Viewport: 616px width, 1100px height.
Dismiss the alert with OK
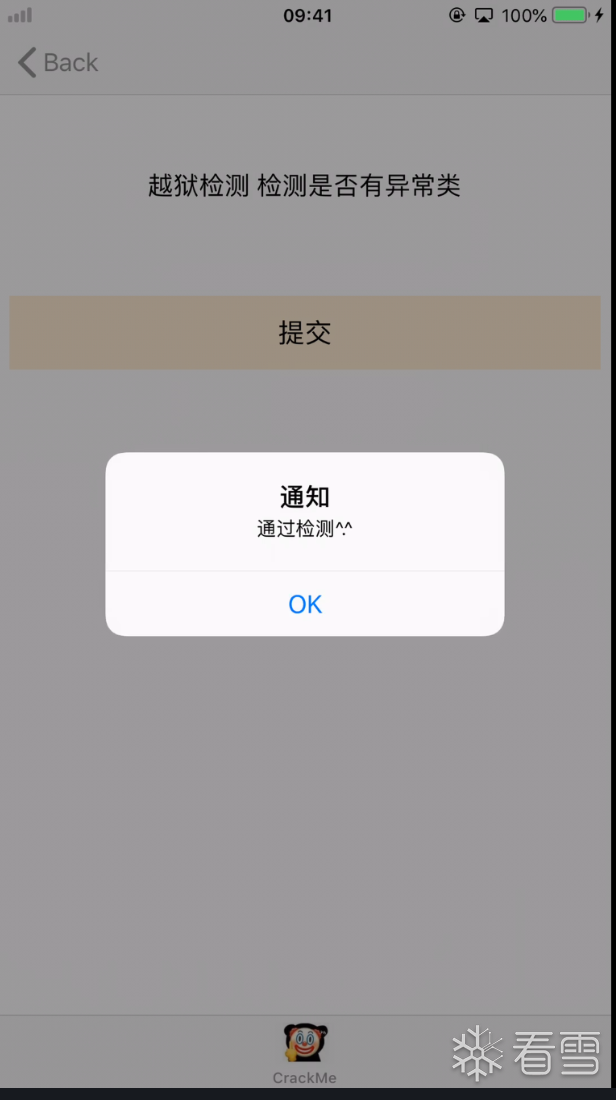[x=304, y=603]
